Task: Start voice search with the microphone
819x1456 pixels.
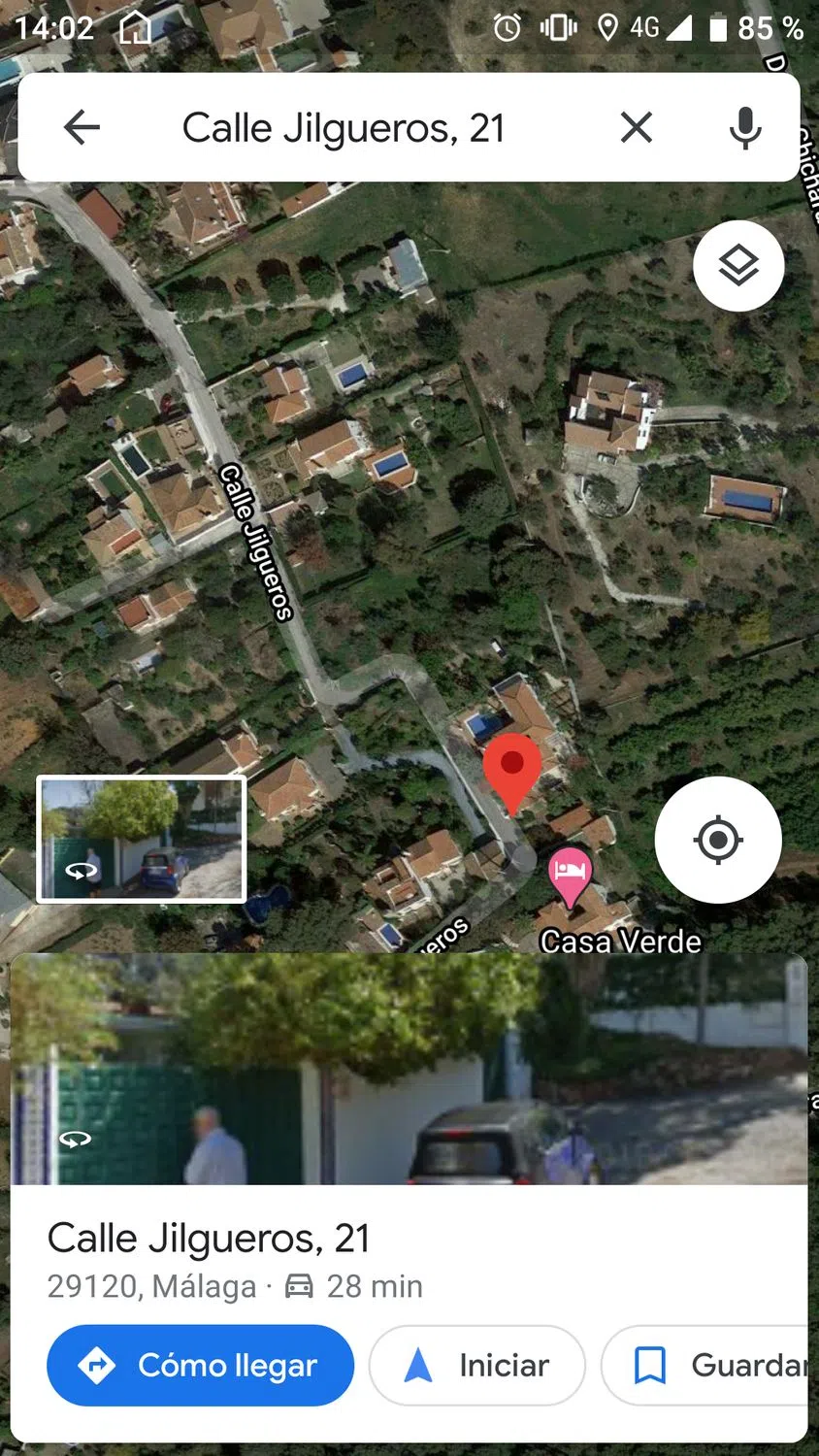Action: click(745, 127)
